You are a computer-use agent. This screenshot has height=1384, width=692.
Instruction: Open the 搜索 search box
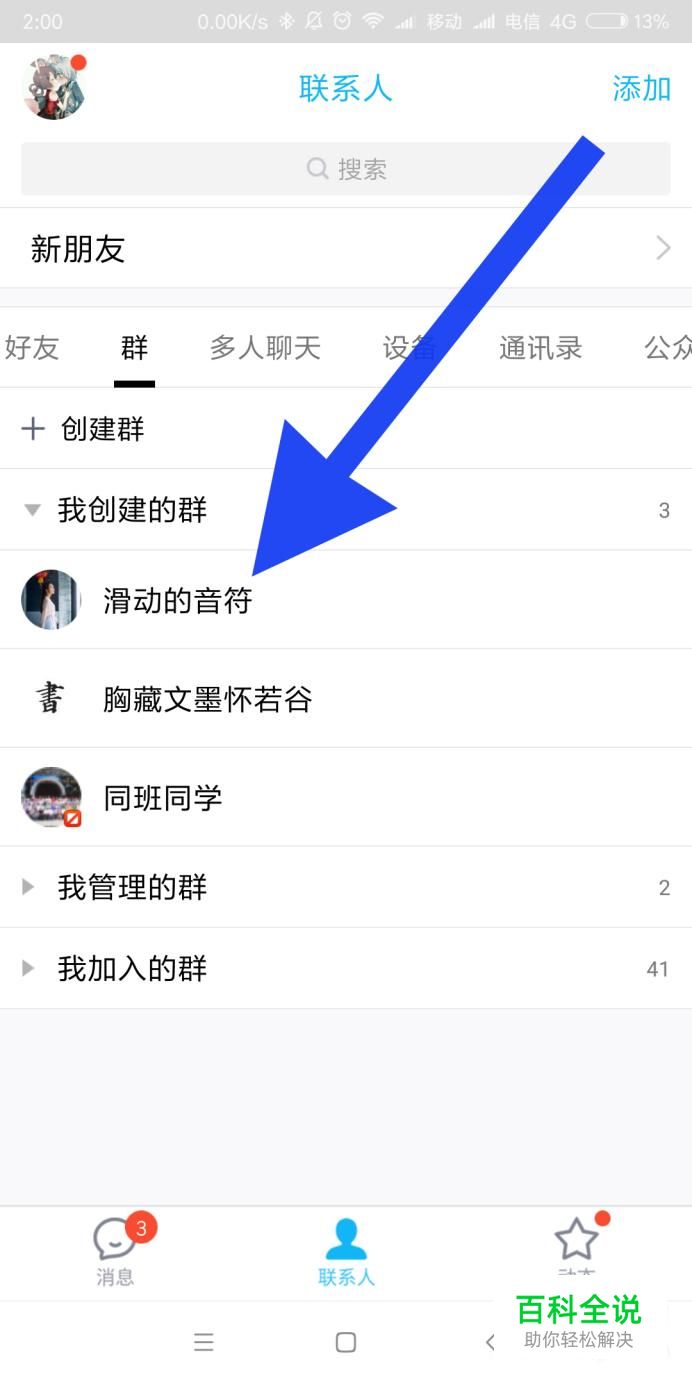[346, 169]
